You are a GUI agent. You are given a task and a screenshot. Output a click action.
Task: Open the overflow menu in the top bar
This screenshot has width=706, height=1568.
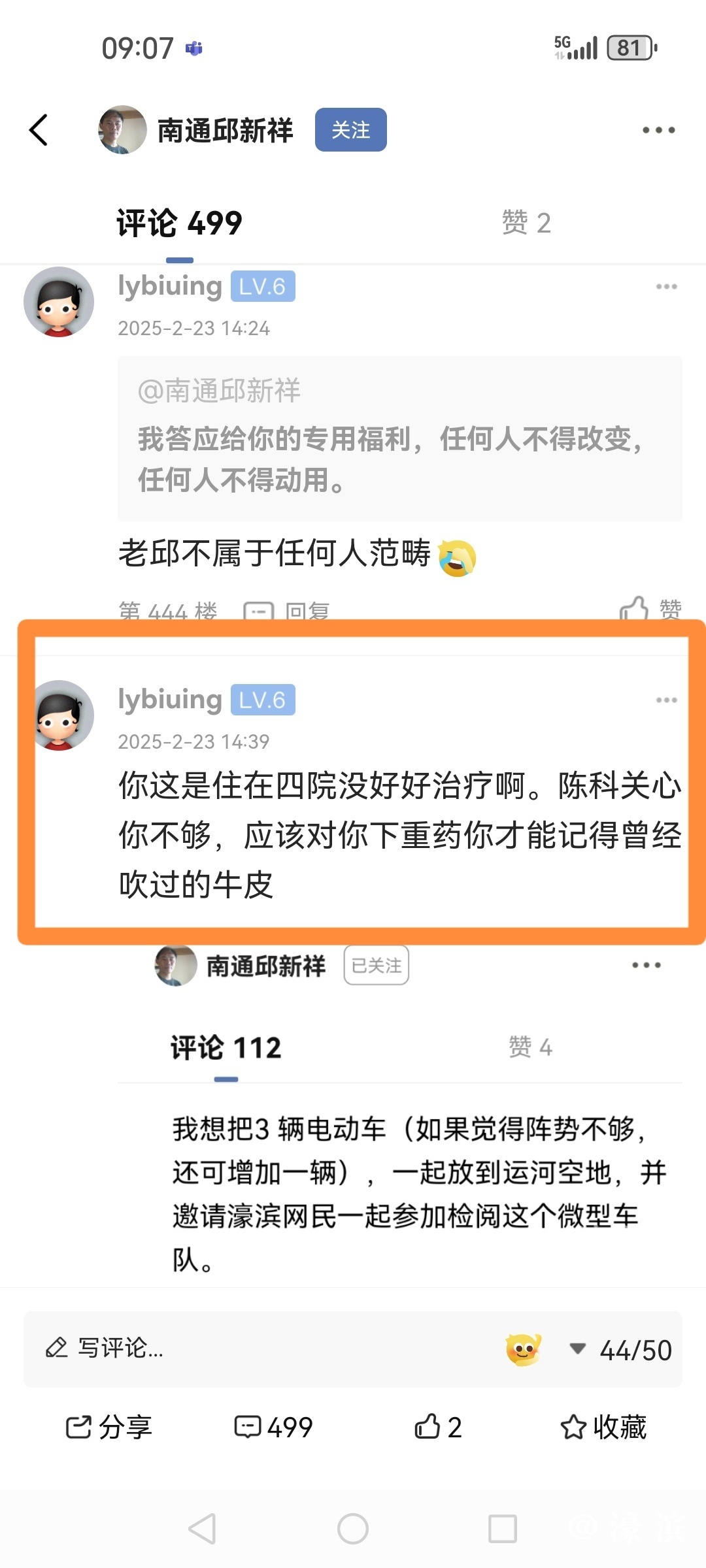658,130
